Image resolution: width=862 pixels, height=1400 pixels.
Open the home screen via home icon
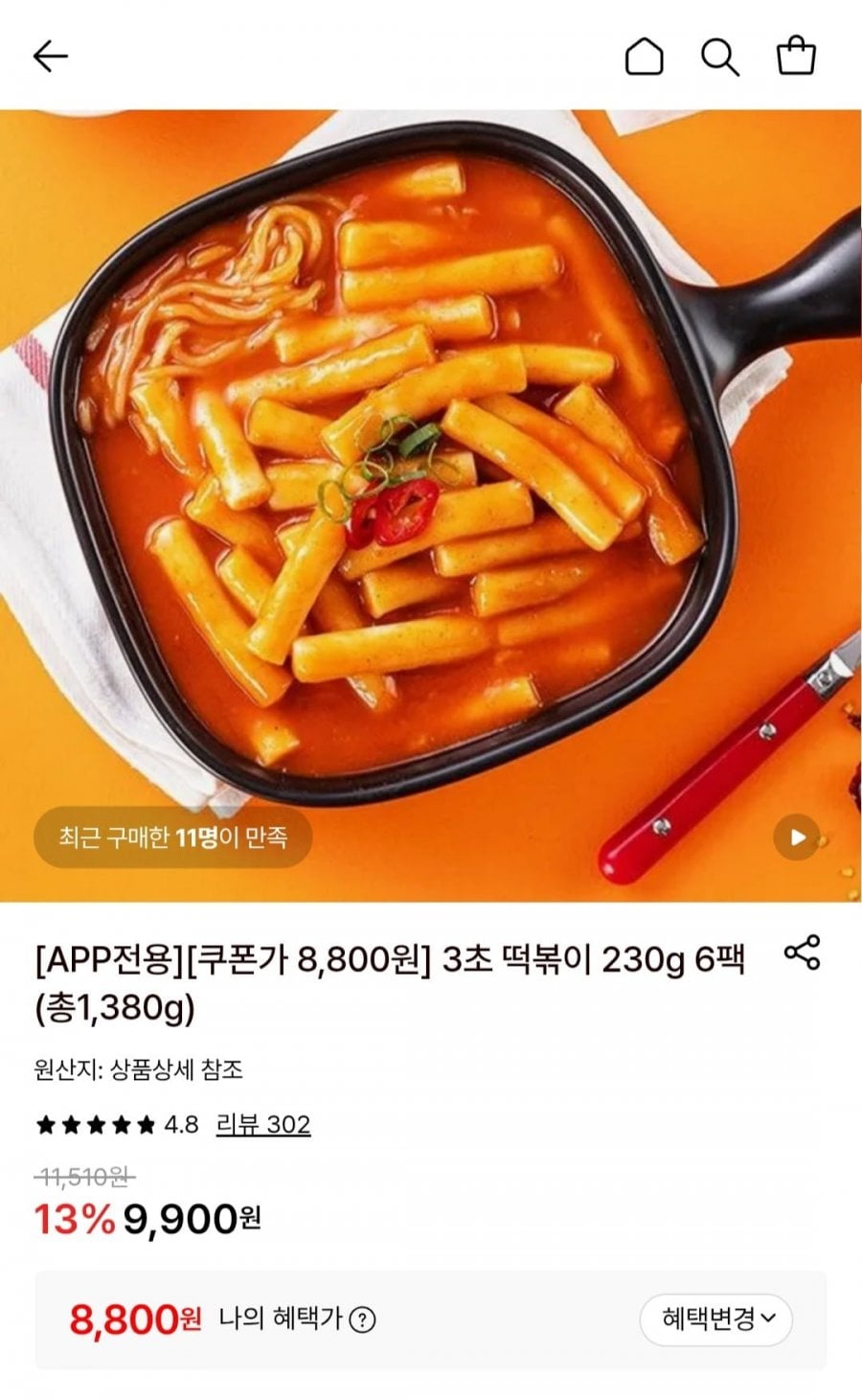(646, 57)
